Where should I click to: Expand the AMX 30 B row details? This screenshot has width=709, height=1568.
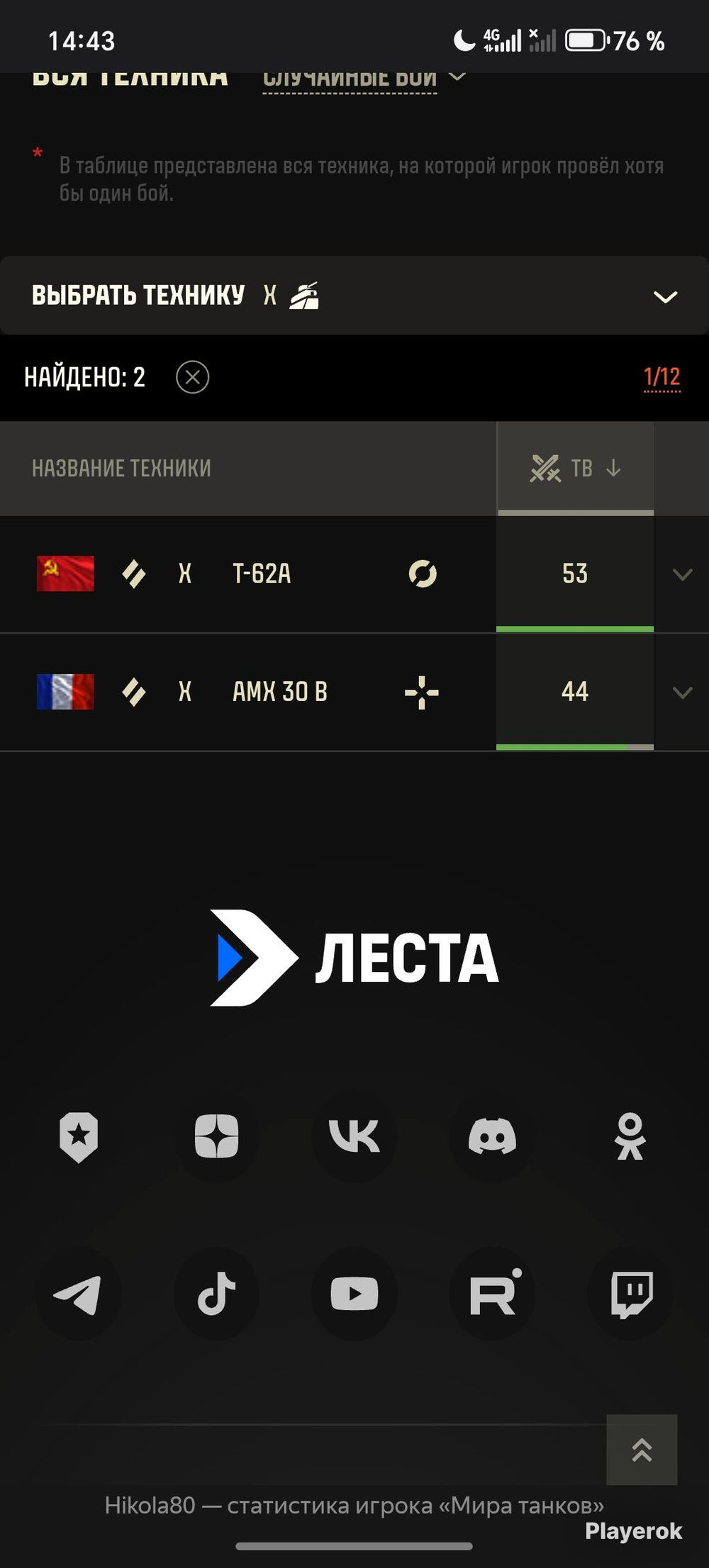(681, 693)
